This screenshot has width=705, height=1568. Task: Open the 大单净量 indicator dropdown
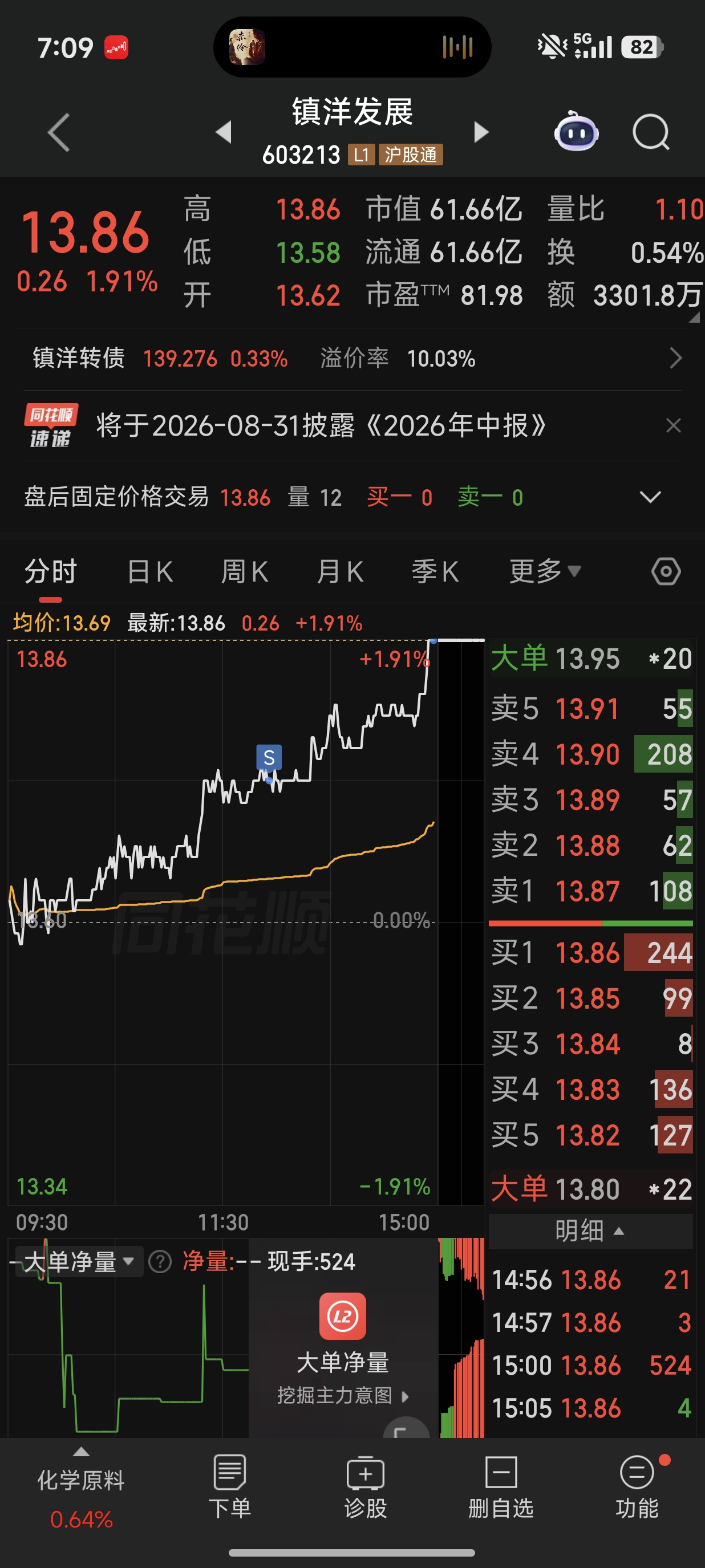click(x=78, y=1261)
